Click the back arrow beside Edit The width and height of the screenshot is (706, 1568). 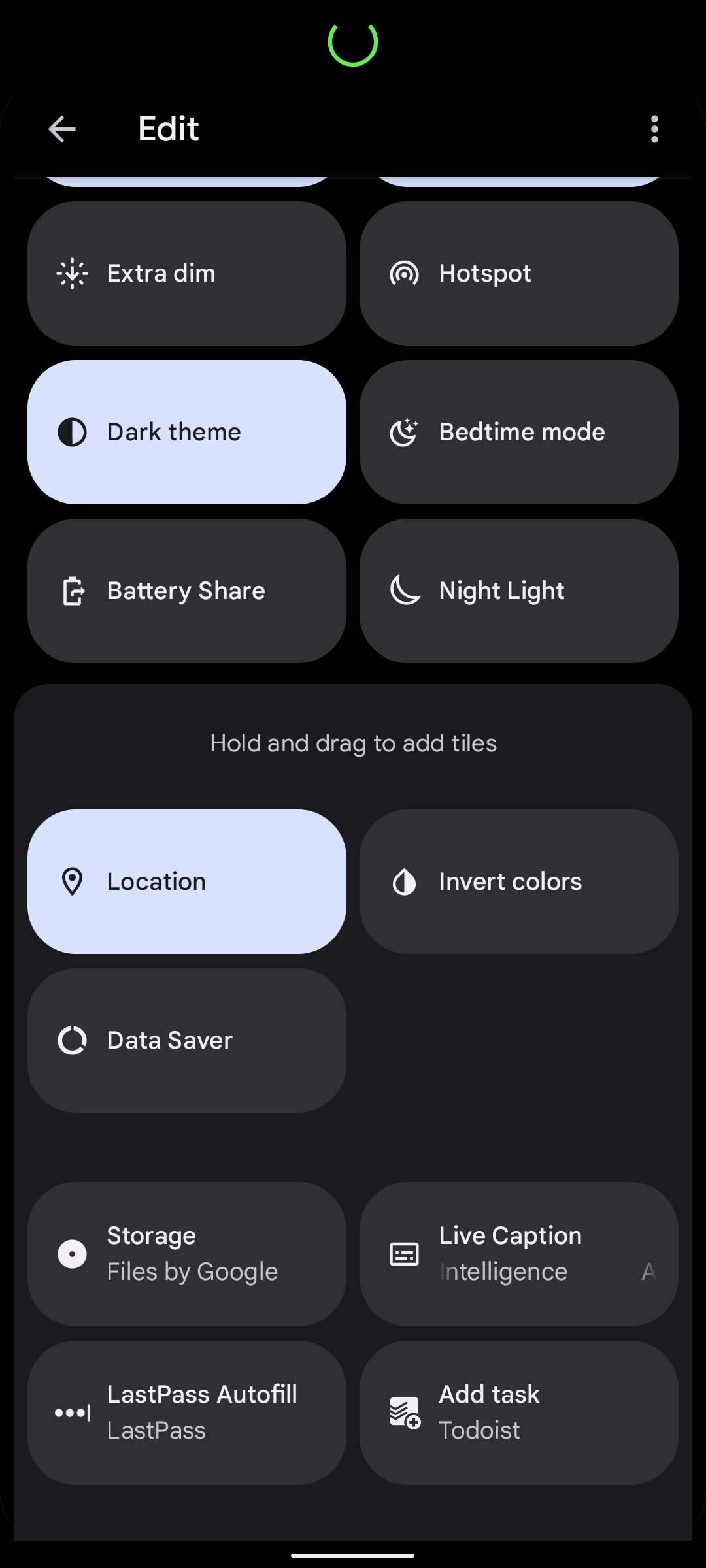(x=62, y=129)
